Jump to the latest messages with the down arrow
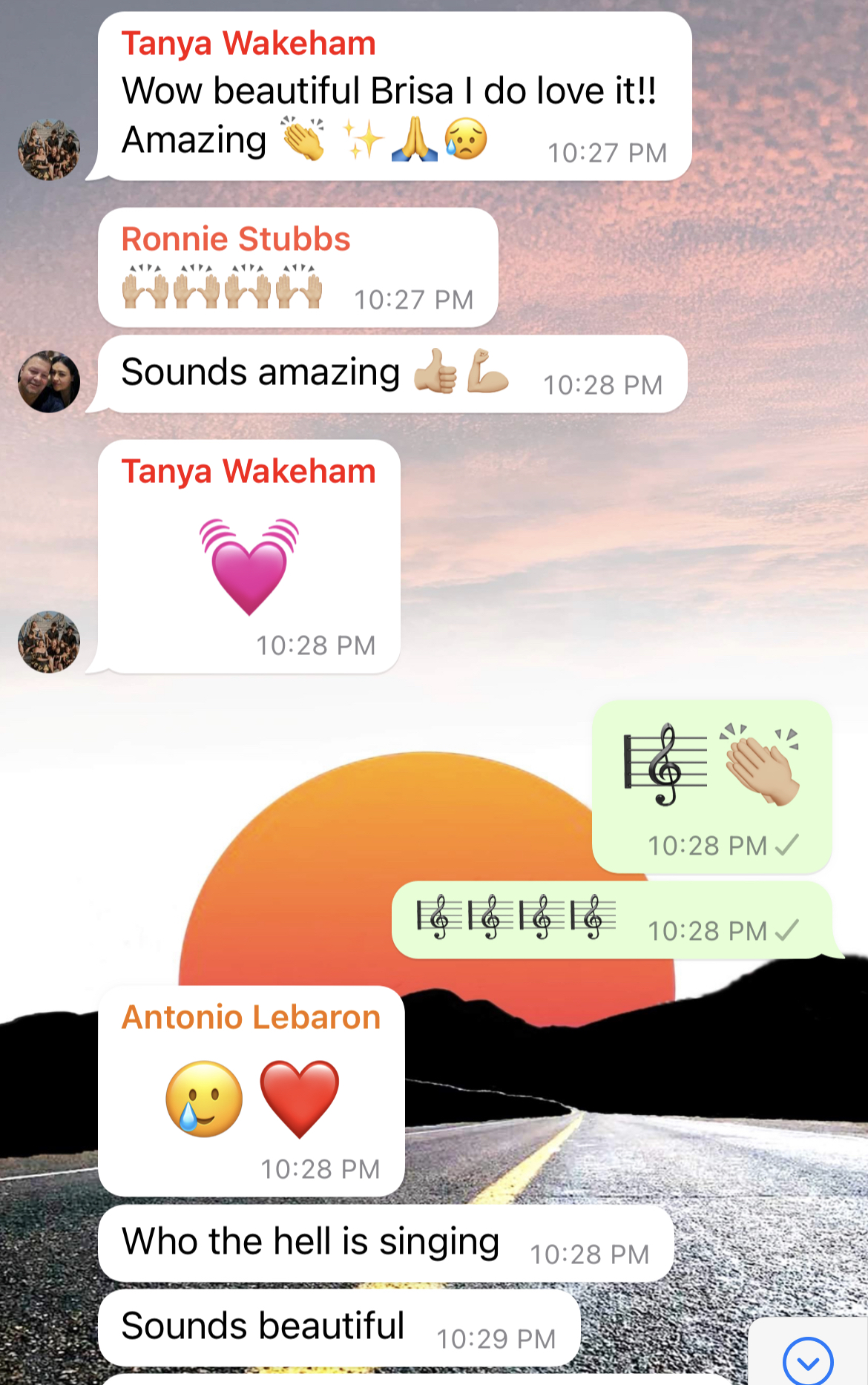 808,1361
